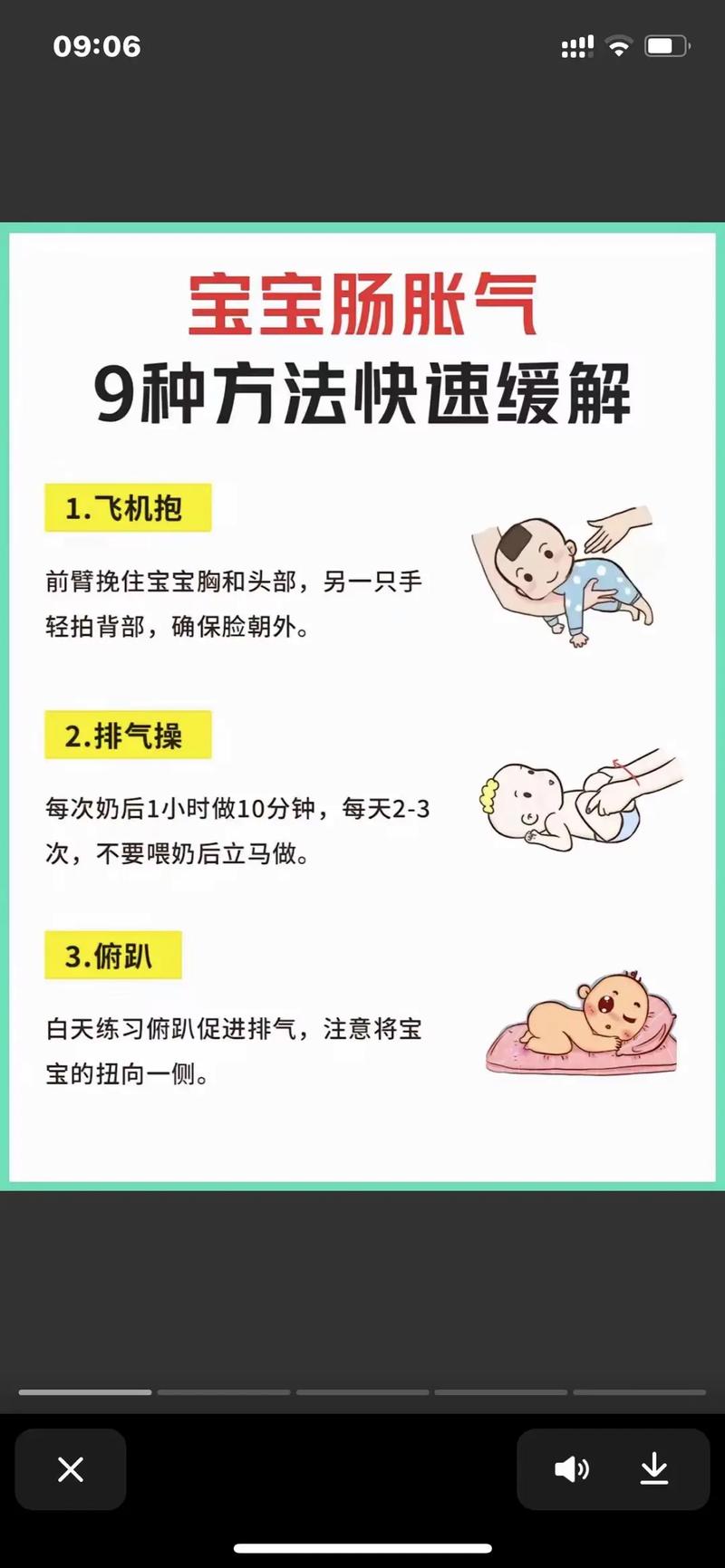725x1568 pixels.
Task: Tap the Wi-Fi icon in the status bar
Action: tap(619, 45)
